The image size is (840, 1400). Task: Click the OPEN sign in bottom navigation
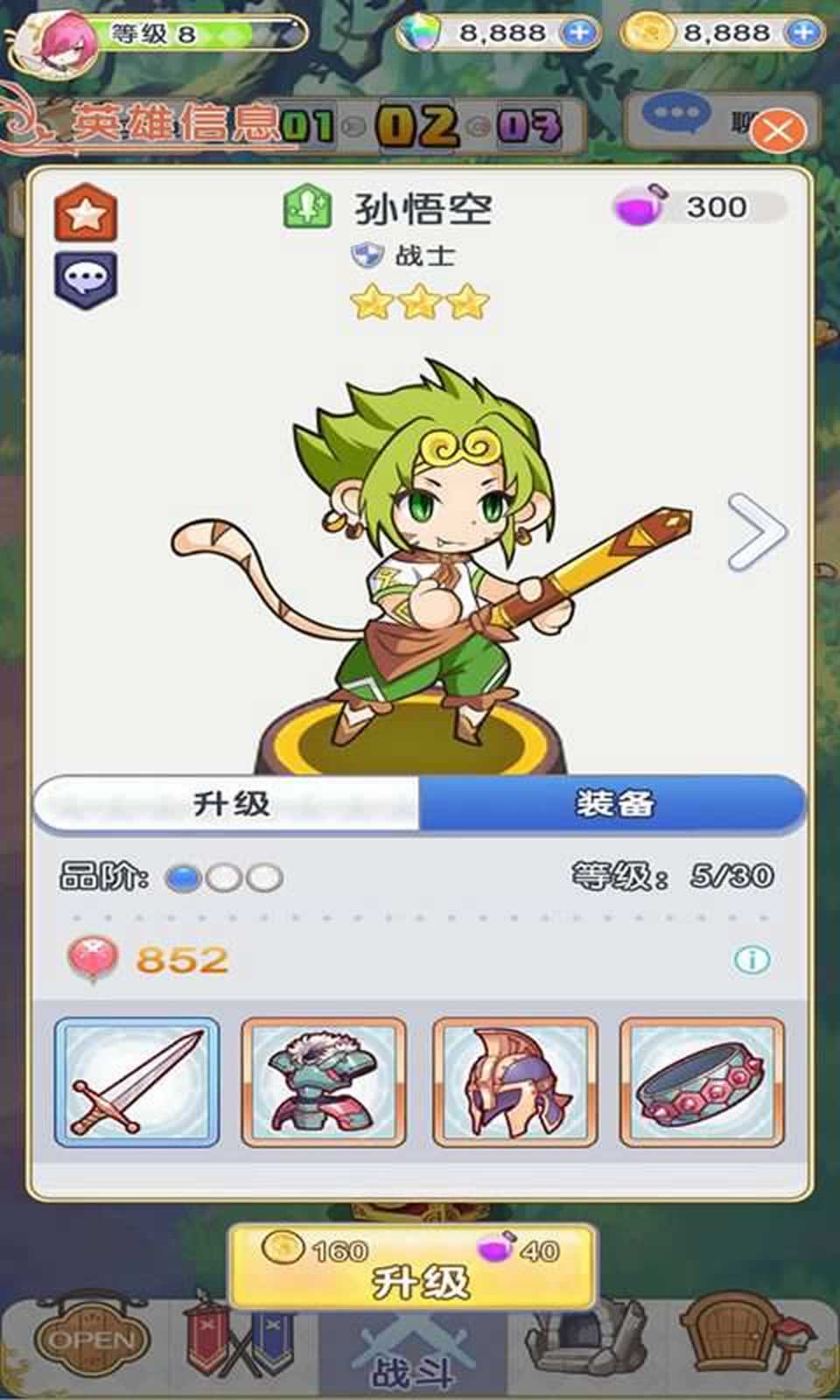click(x=93, y=1339)
